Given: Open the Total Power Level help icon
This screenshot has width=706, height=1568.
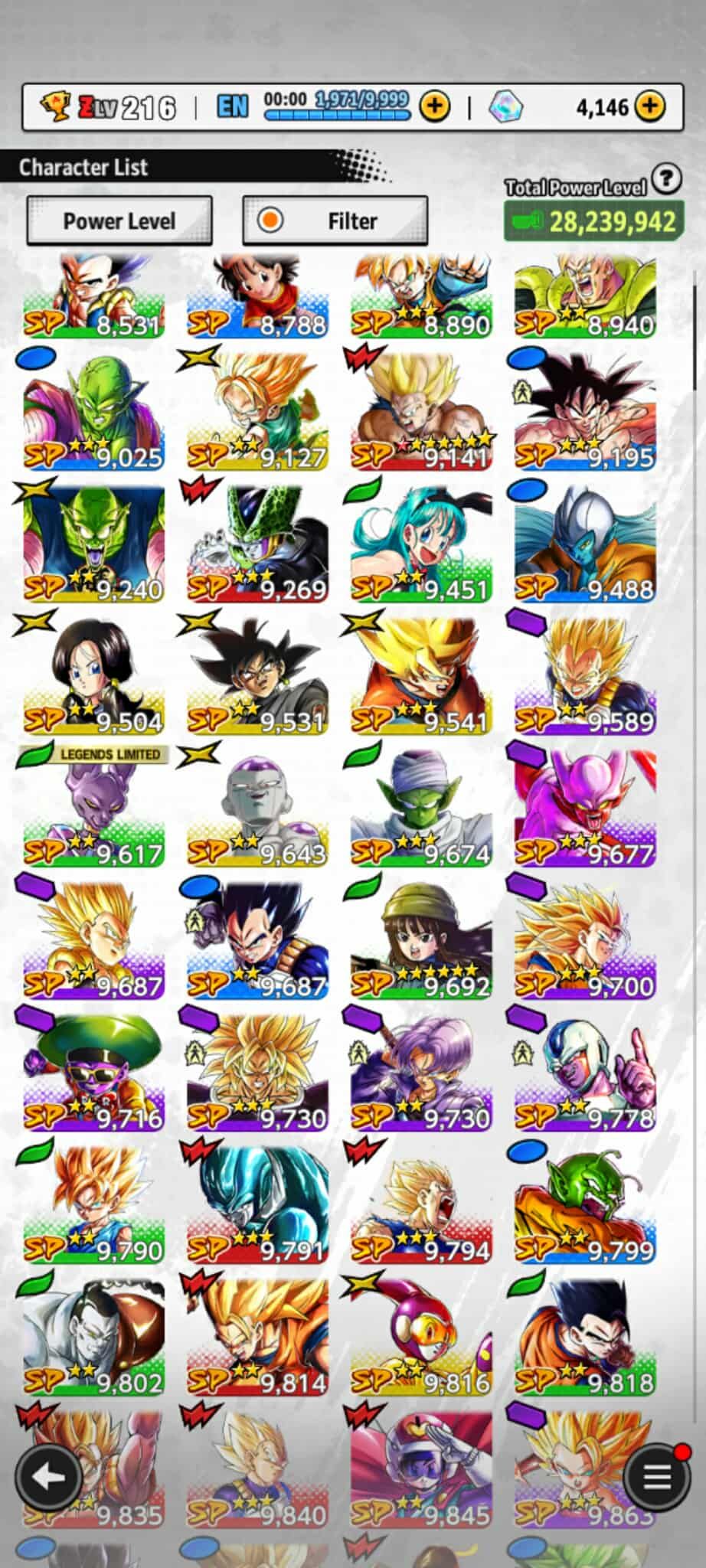Looking at the screenshot, I should pyautogui.click(x=667, y=179).
